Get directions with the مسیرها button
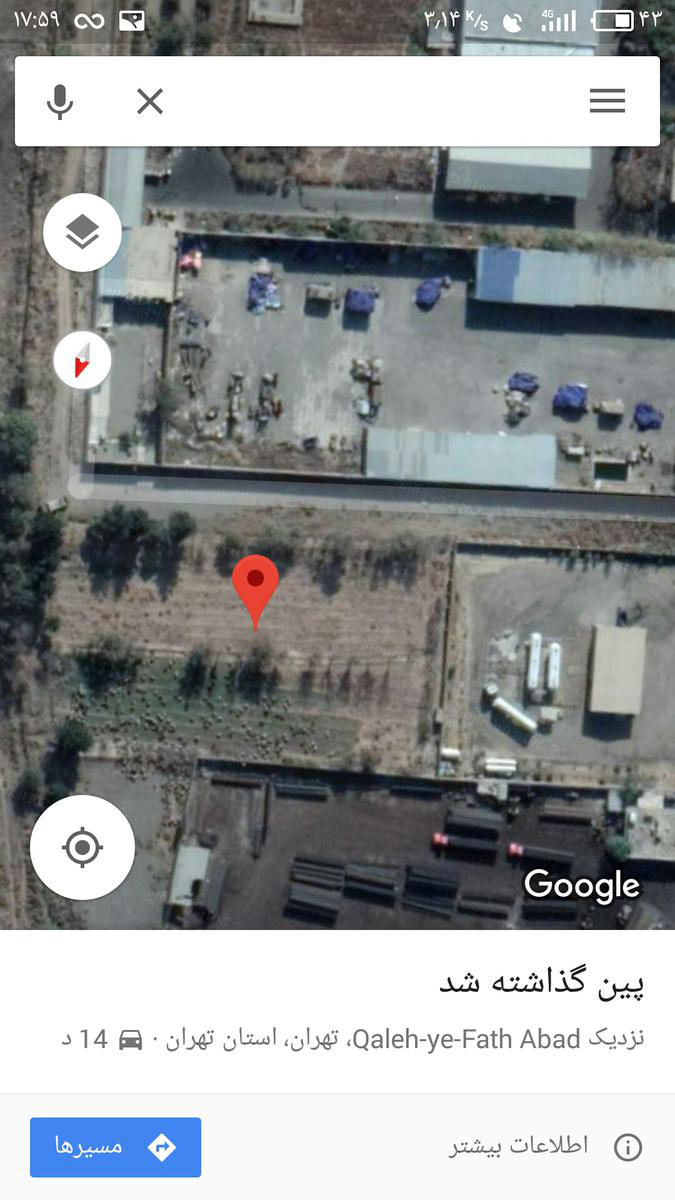The height and width of the screenshot is (1200, 675). pyautogui.click(x=116, y=1147)
